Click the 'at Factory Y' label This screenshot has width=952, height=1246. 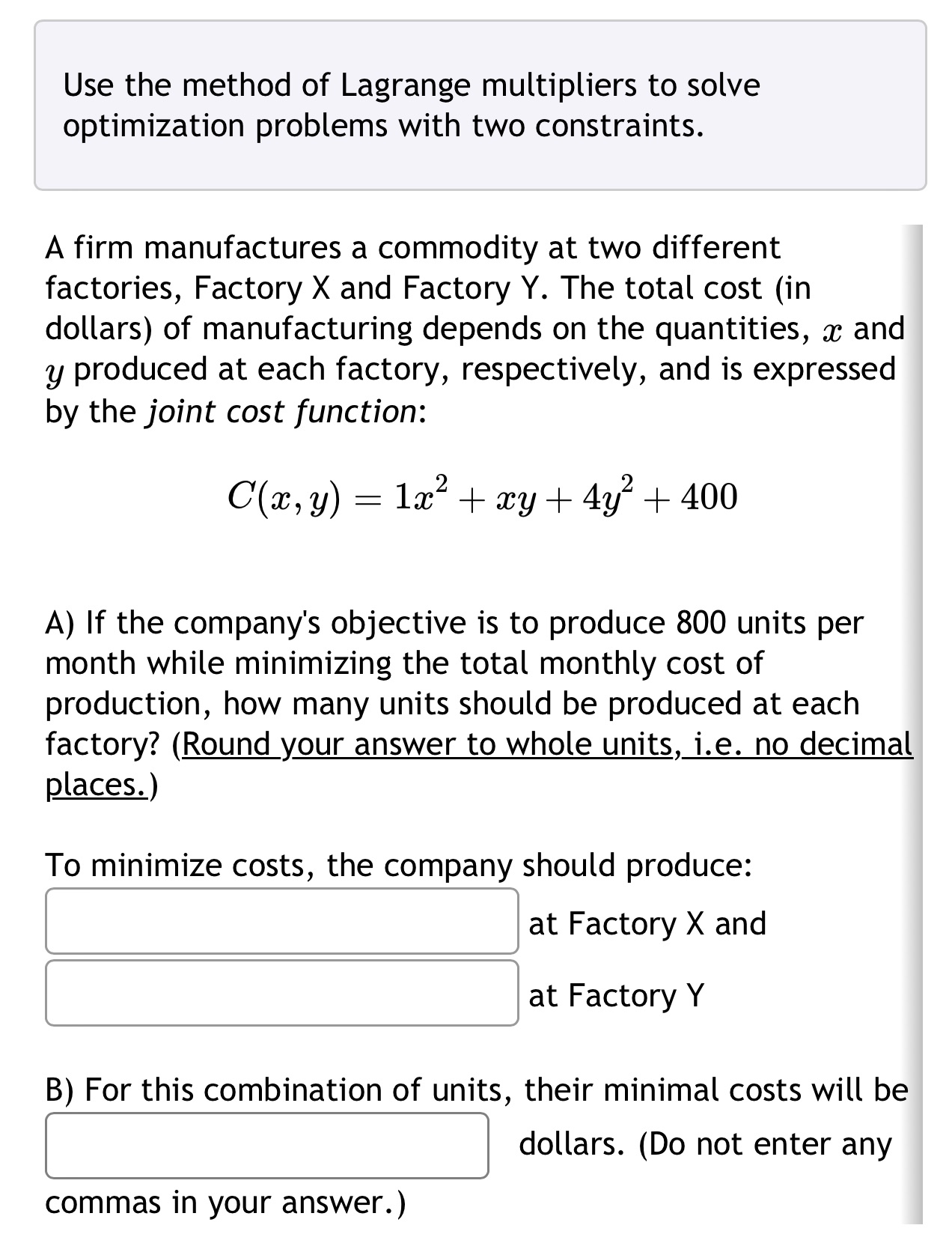click(617, 994)
